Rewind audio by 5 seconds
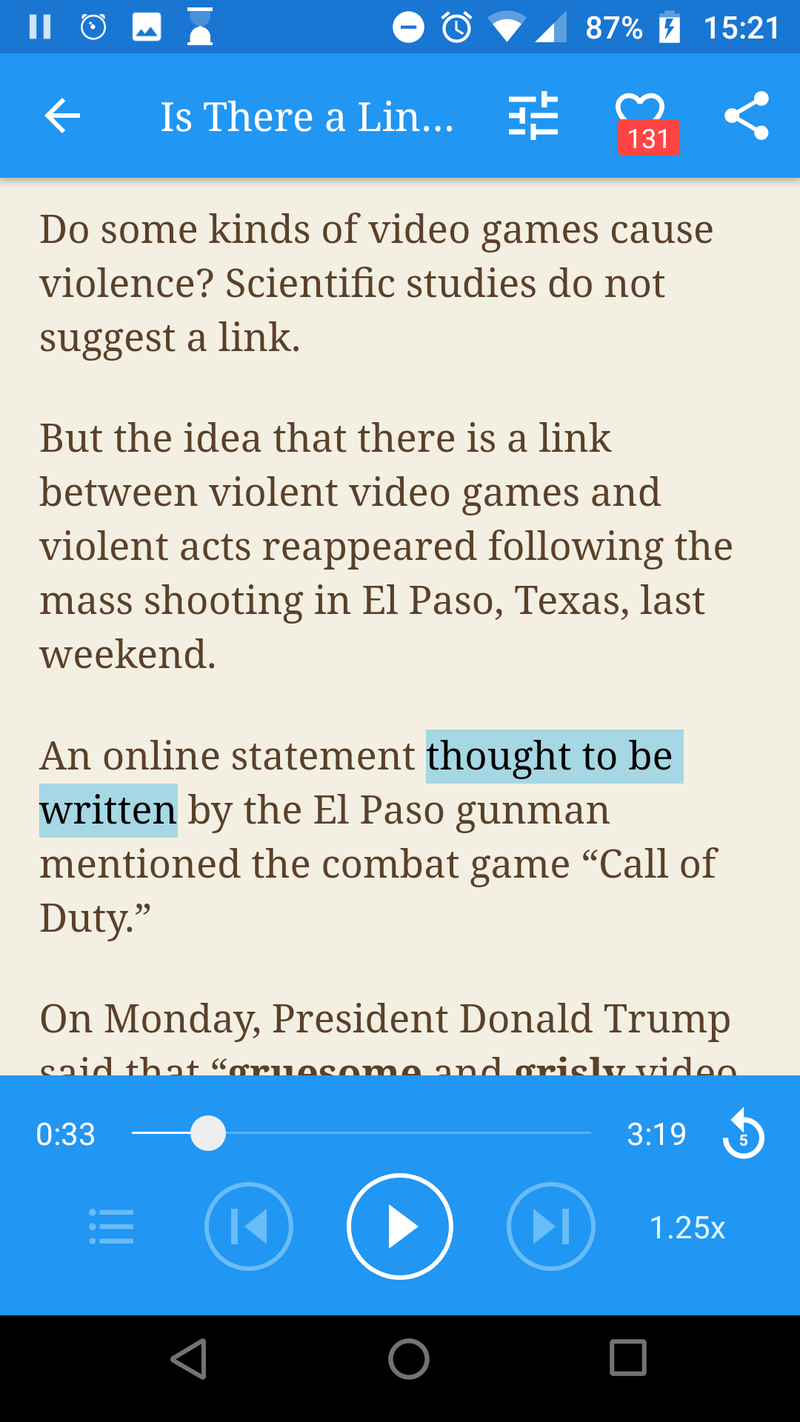Screen dimensions: 800x1422 coord(743,1135)
